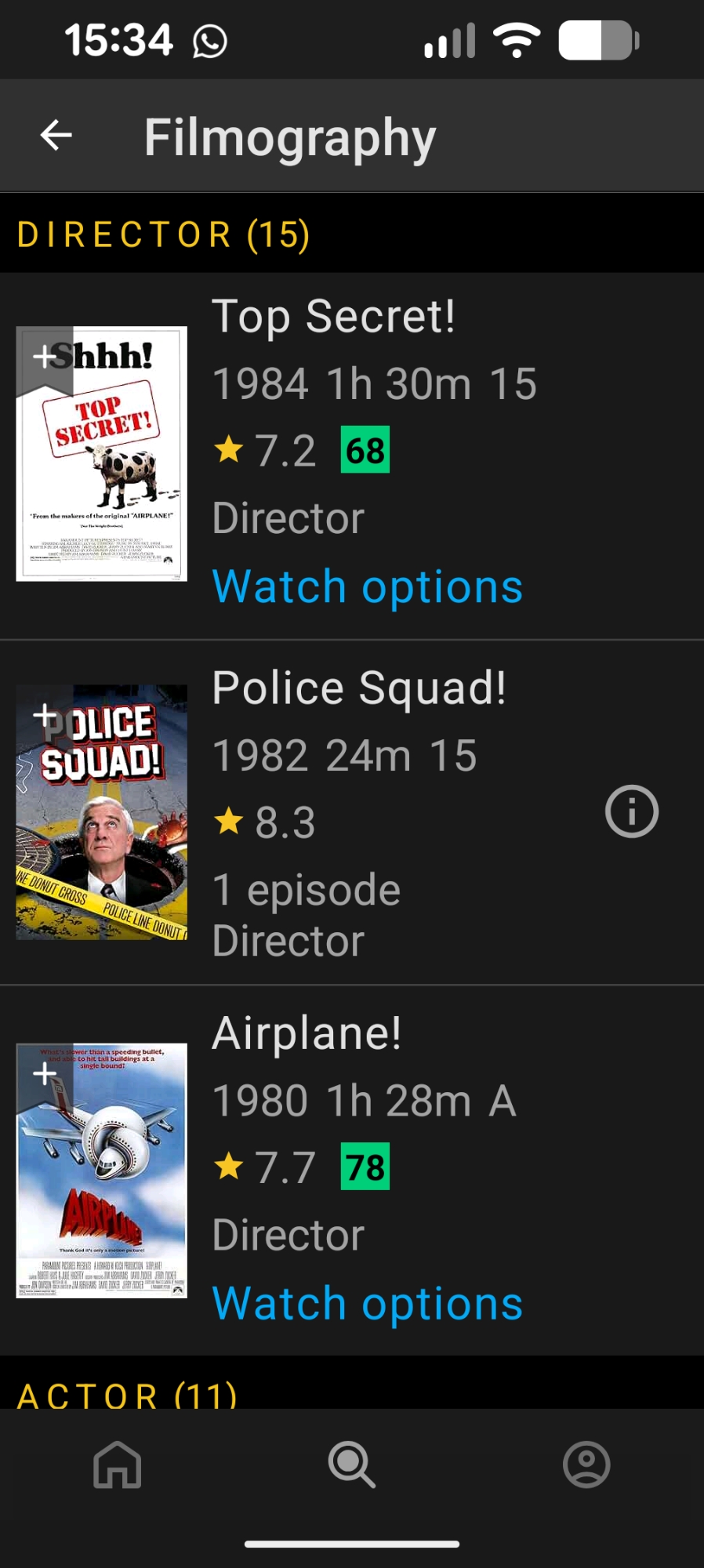Viewport: 704px width, 1568px height.
Task: Add Police Squad! to watchlist
Action: click(45, 714)
